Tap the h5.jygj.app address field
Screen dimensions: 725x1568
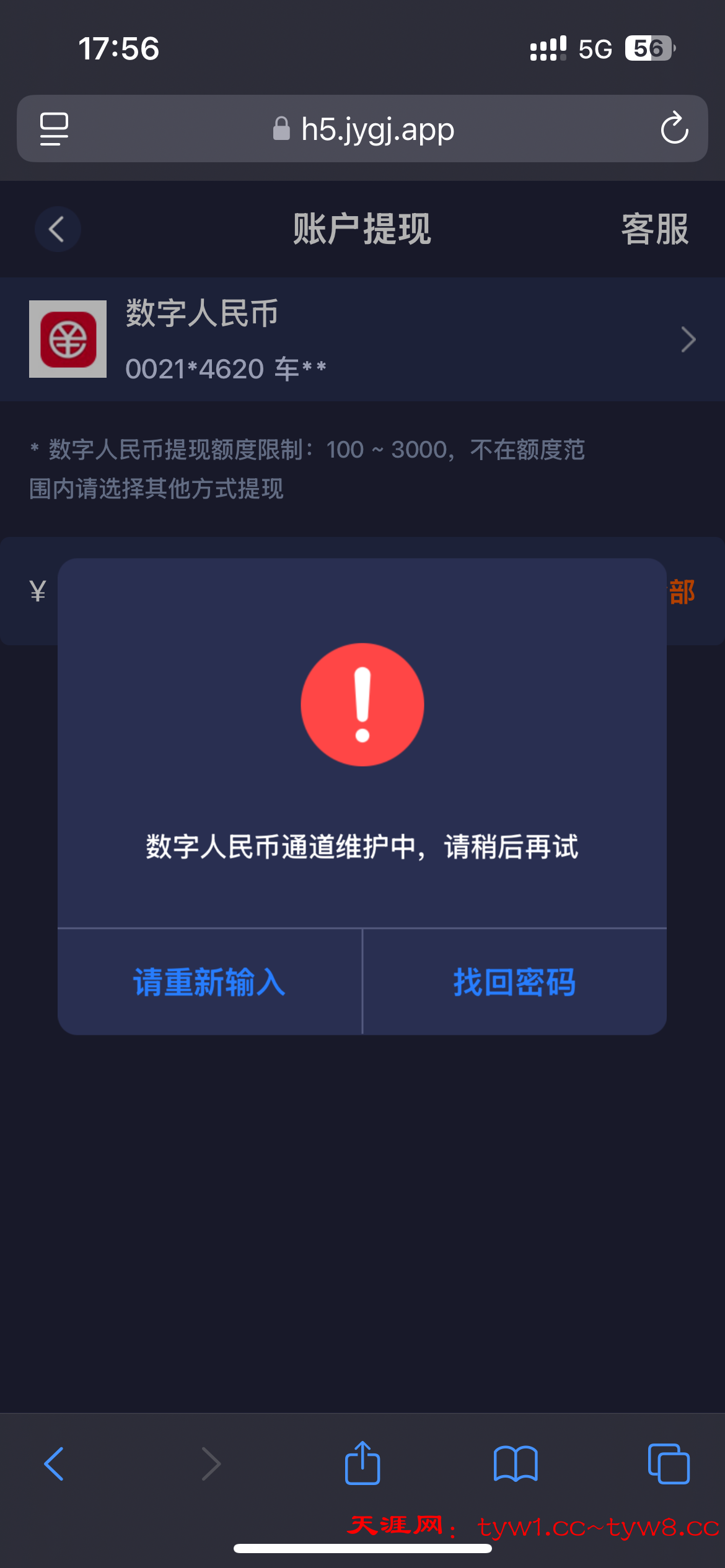click(362, 129)
